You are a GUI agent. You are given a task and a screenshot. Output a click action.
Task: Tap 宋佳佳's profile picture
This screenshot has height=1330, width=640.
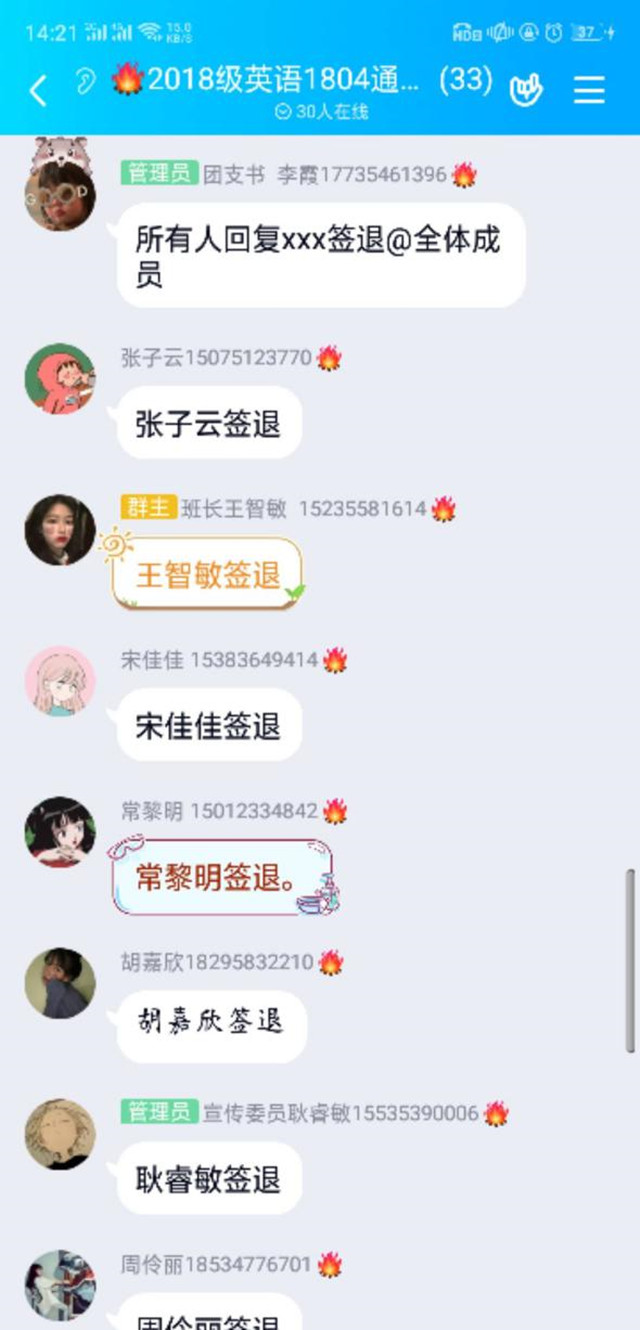[60, 680]
